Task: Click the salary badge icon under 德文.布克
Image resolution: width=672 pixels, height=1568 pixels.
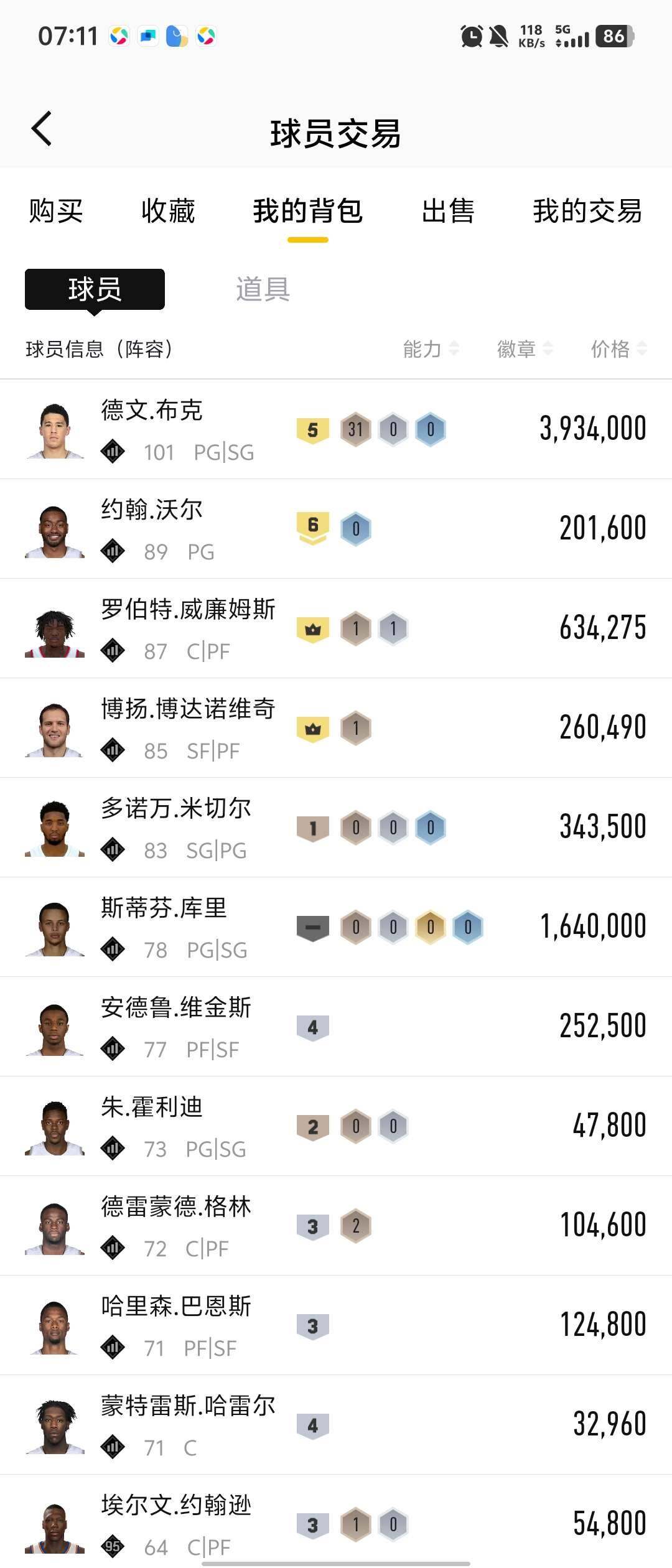Action: (114, 452)
